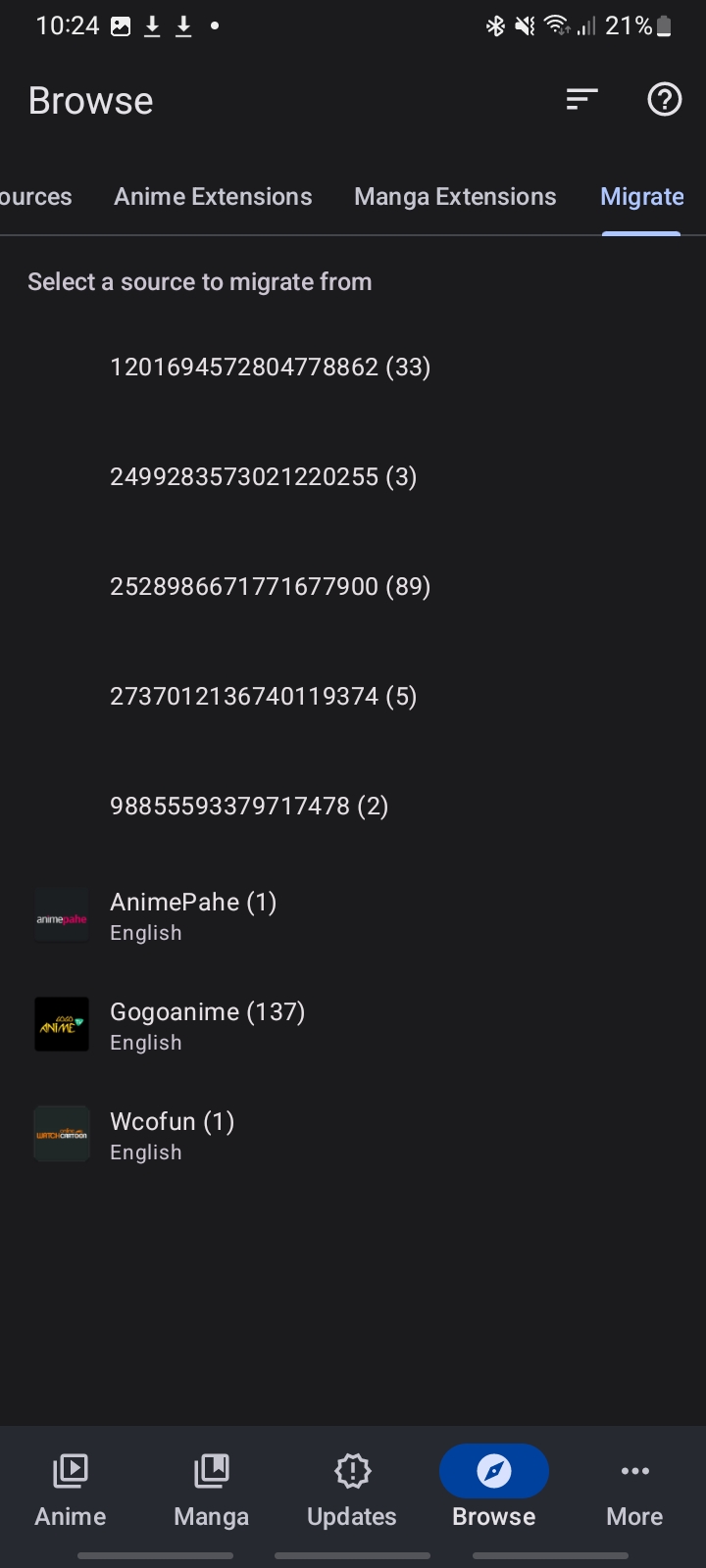Switch to the Anime Extensions tab
The height and width of the screenshot is (1568, 706).
point(213,197)
